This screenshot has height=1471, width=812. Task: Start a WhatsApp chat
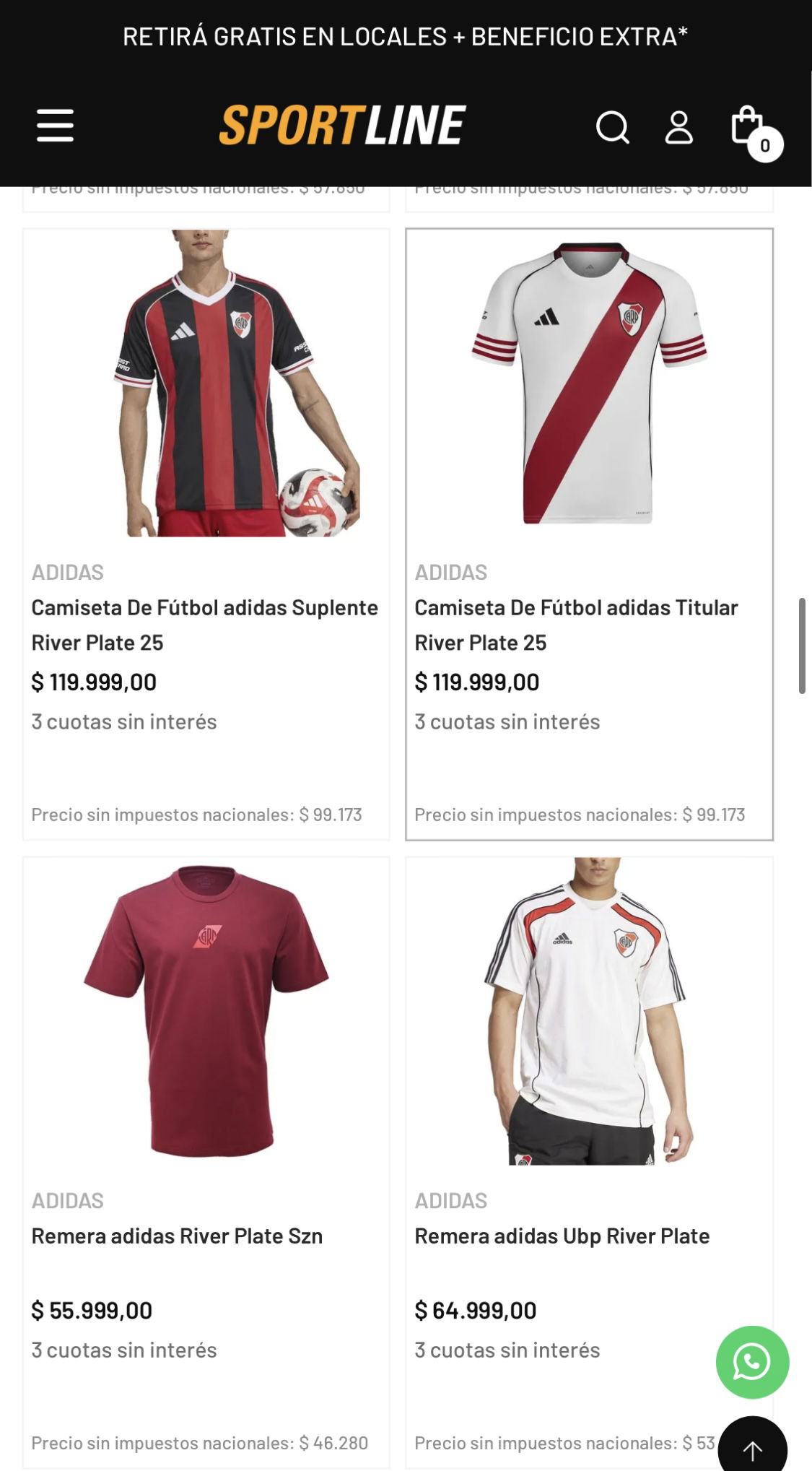pos(752,1362)
